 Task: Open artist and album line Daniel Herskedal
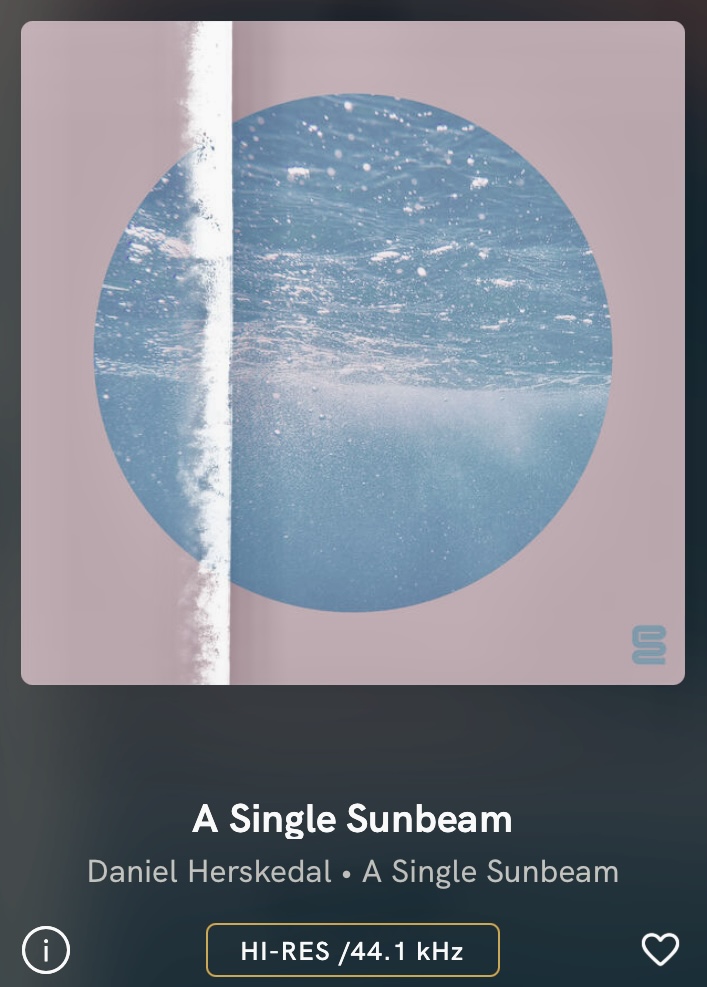209,872
